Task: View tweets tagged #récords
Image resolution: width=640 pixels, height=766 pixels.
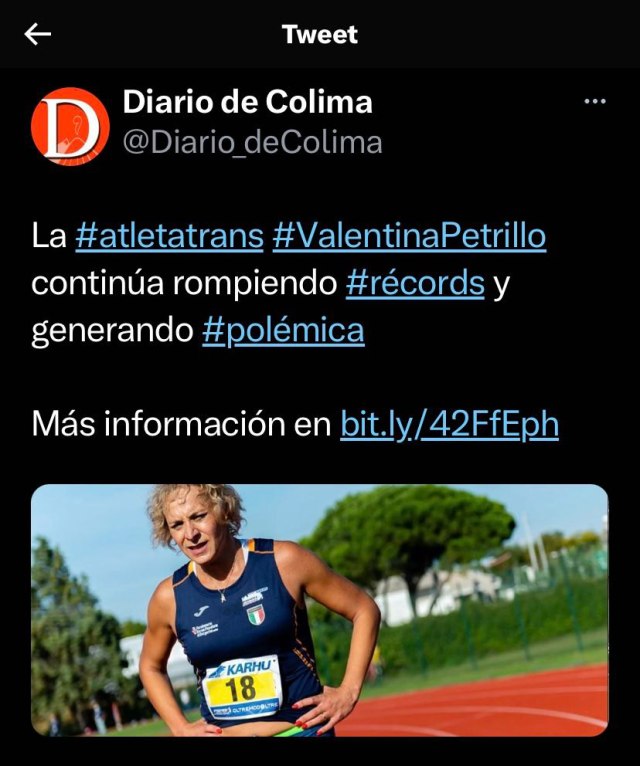Action: (x=415, y=283)
